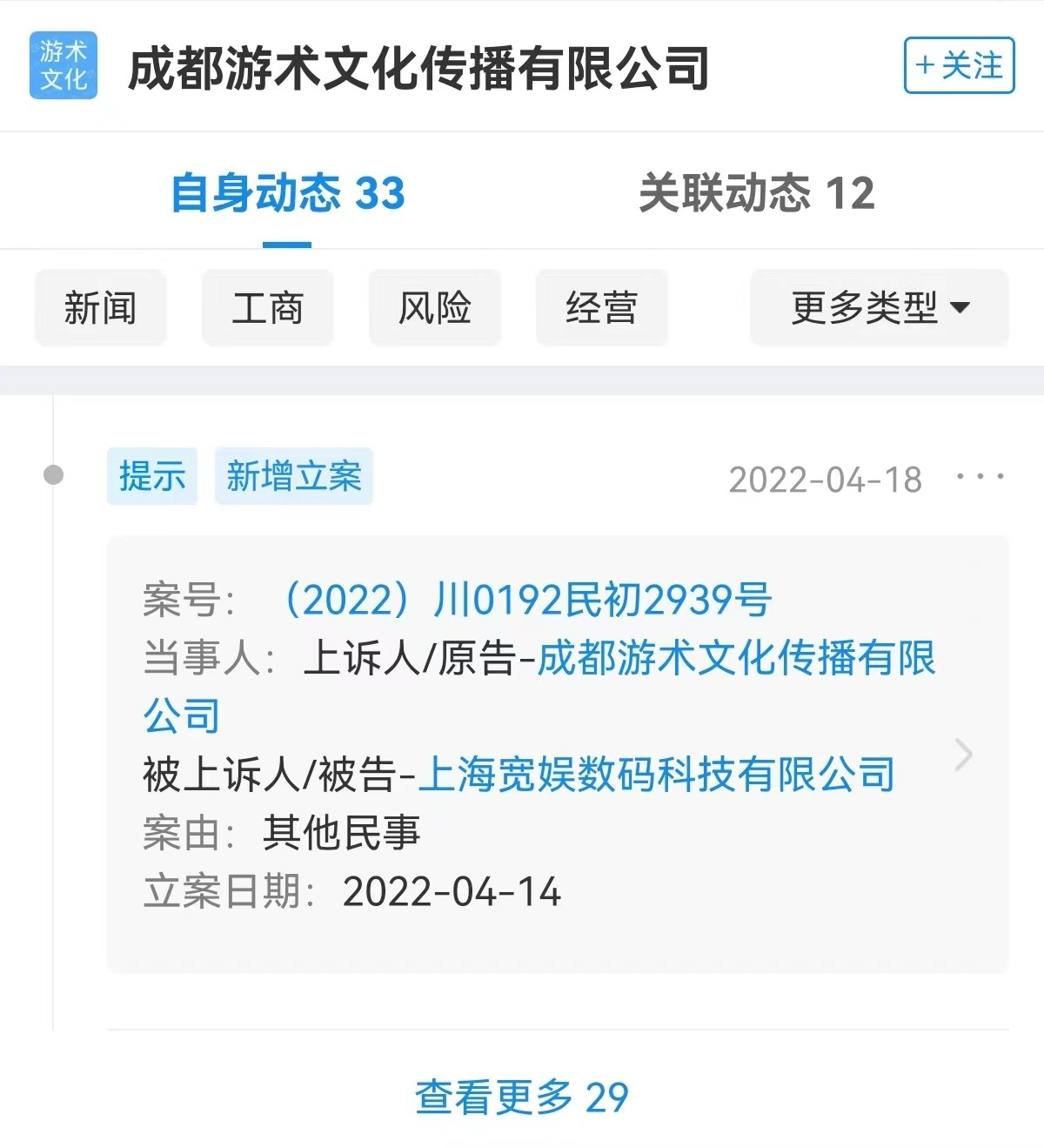Image resolution: width=1044 pixels, height=1148 pixels.
Task: Follow the company with +关注 button
Action: pyautogui.click(x=959, y=65)
